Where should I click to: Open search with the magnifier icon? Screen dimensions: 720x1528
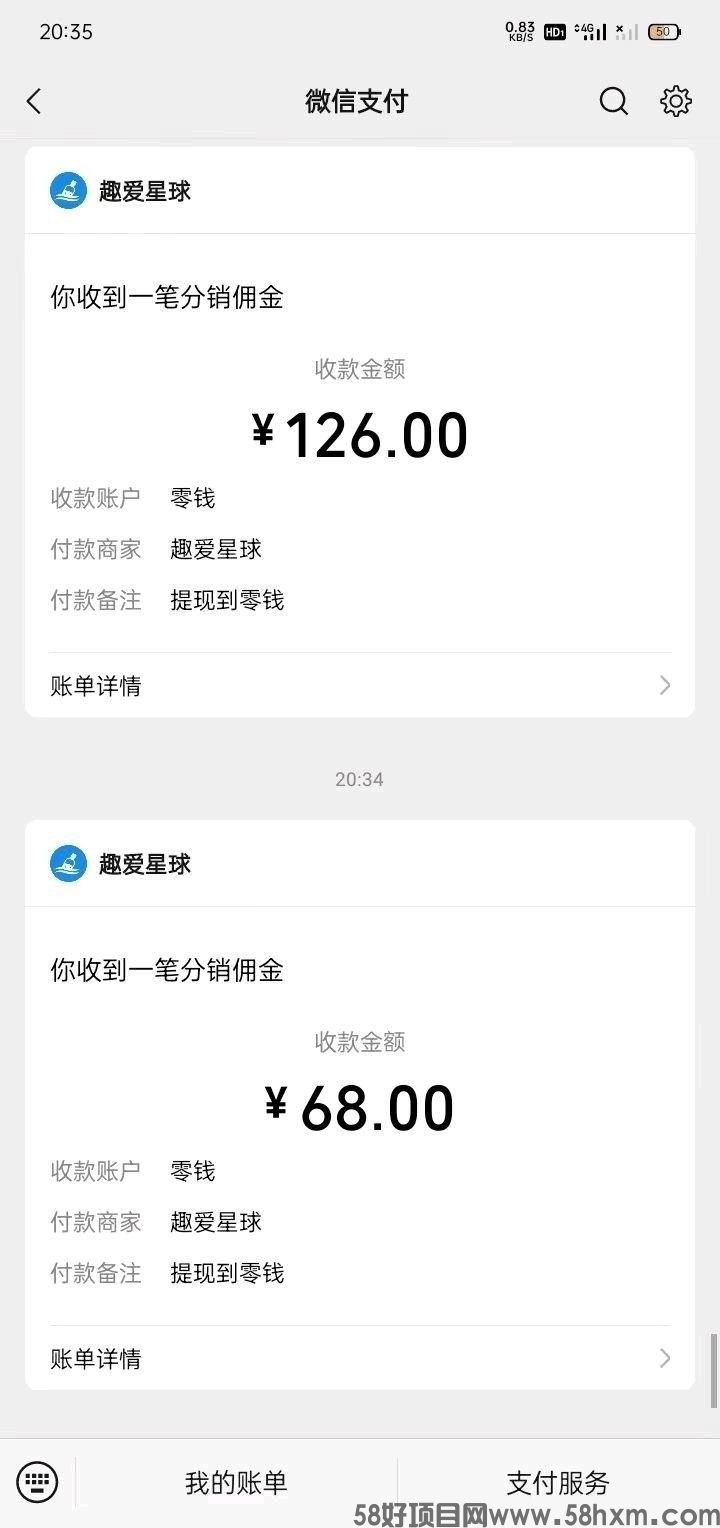pos(613,101)
